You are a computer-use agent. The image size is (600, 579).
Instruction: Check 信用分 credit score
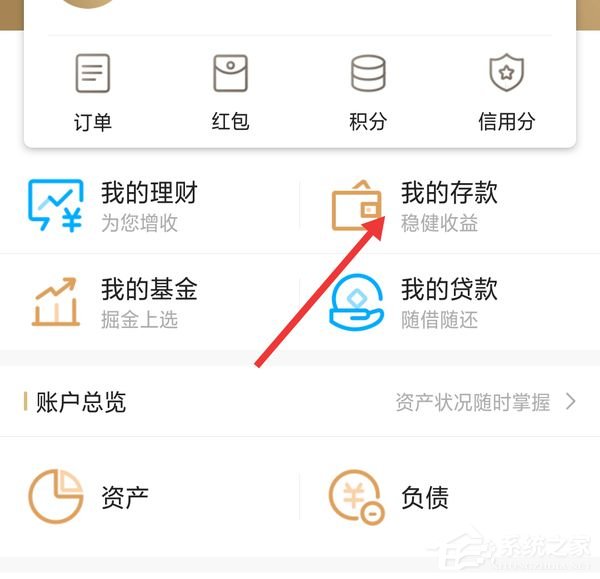[506, 92]
